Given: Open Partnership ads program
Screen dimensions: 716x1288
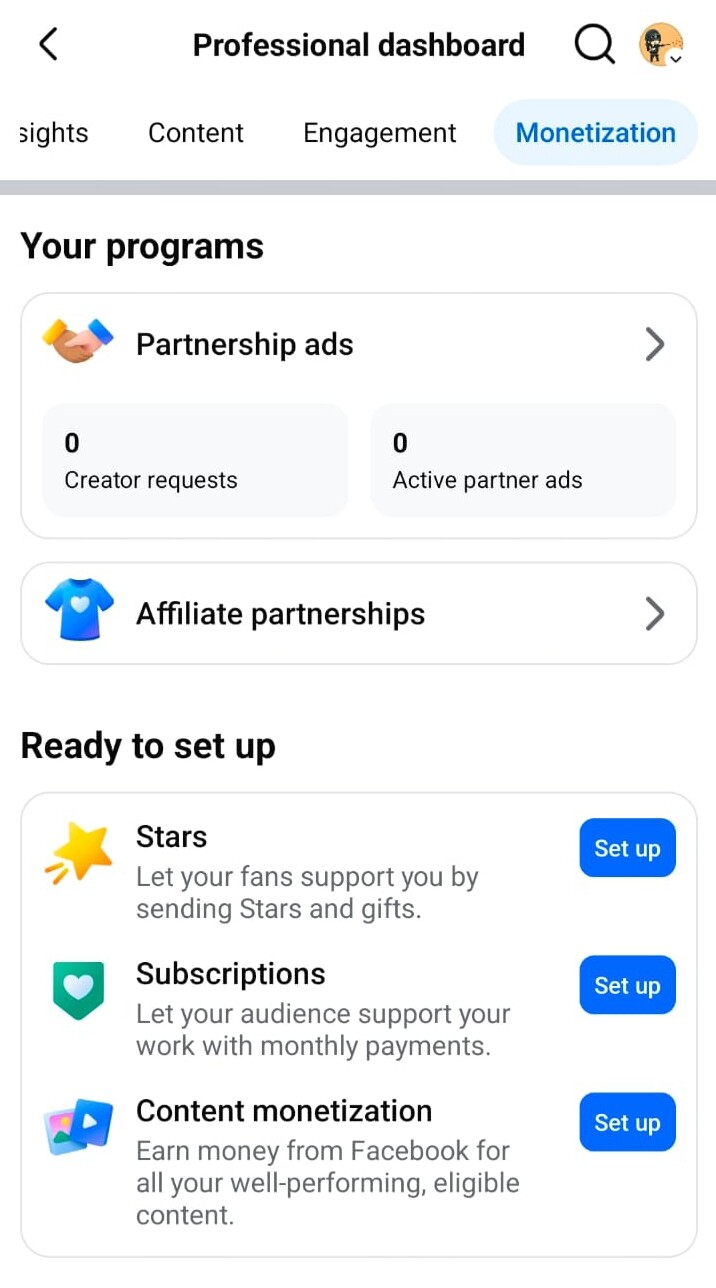Looking at the screenshot, I should click(x=358, y=345).
